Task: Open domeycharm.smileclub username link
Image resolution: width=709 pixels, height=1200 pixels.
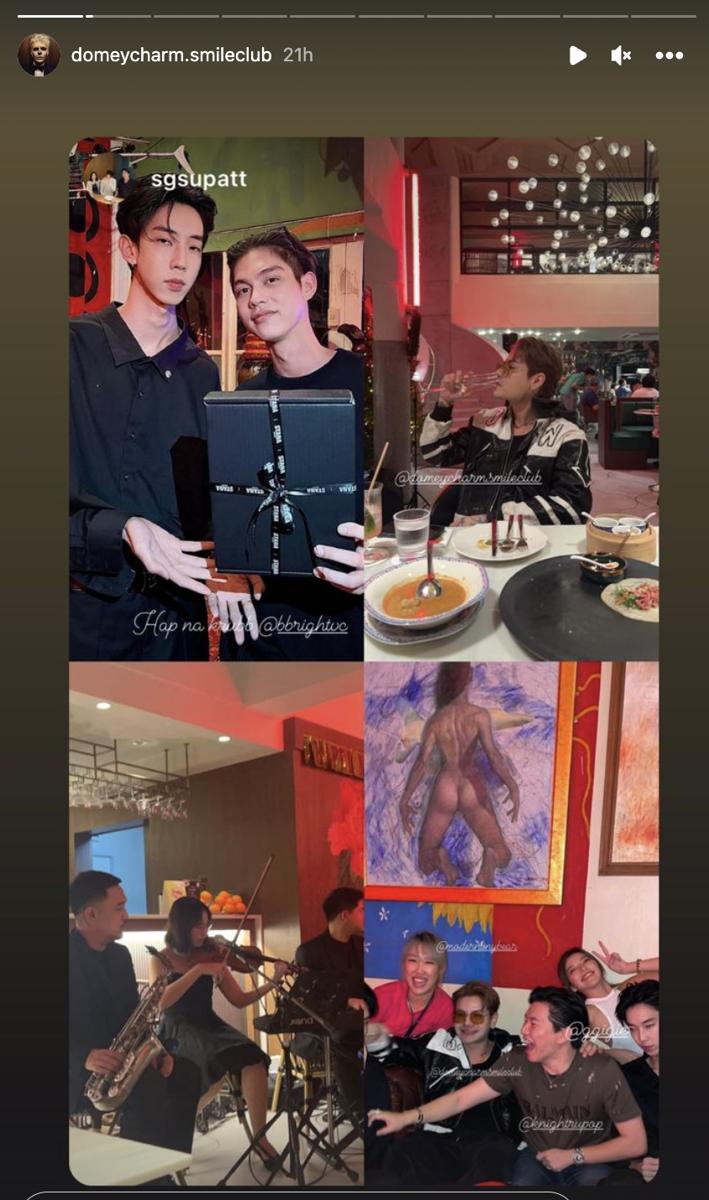Action: pos(171,55)
